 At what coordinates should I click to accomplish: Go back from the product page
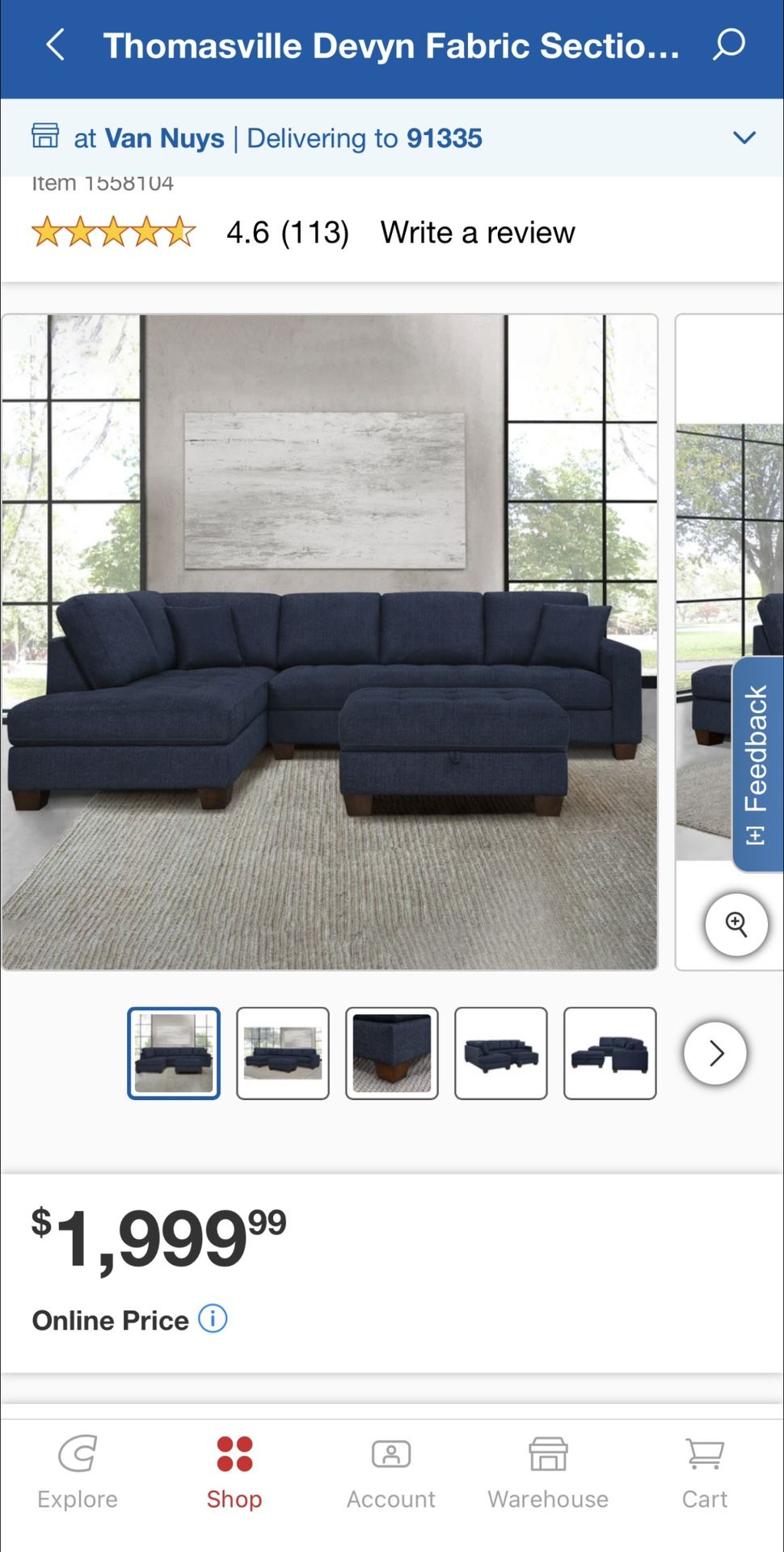click(x=55, y=45)
